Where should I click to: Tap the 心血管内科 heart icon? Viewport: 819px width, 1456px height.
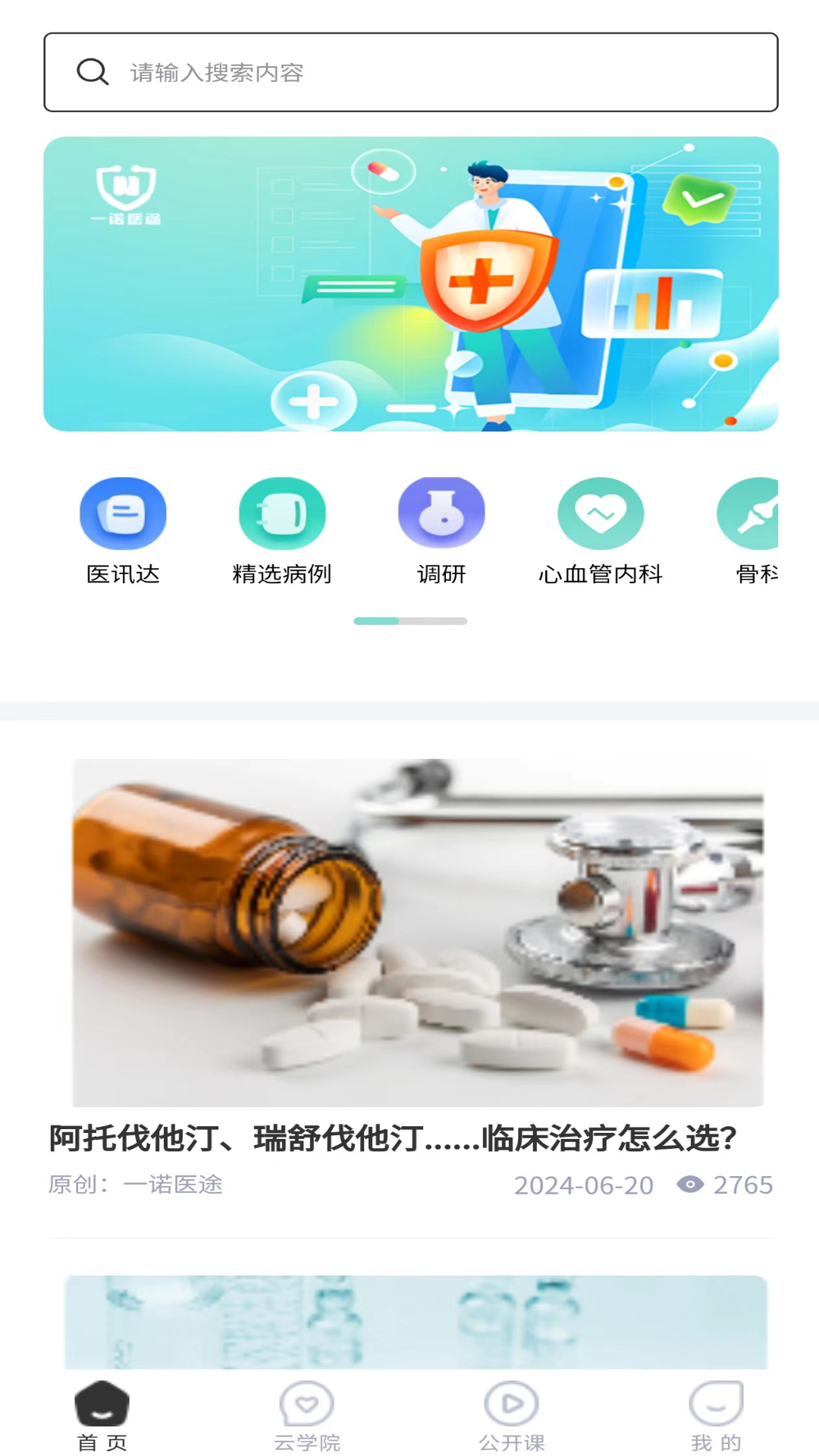pyautogui.click(x=601, y=513)
